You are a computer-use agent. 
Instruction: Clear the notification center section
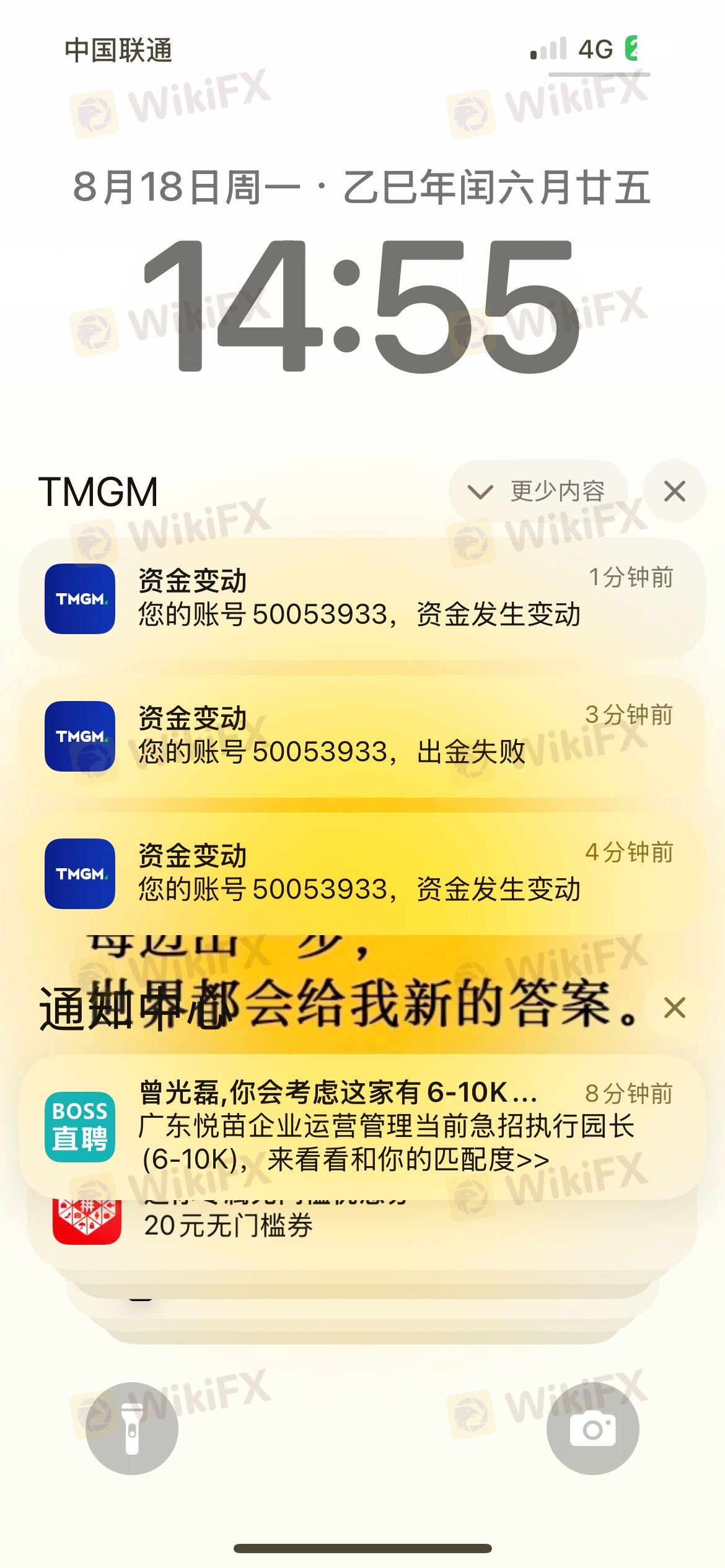(x=674, y=1008)
